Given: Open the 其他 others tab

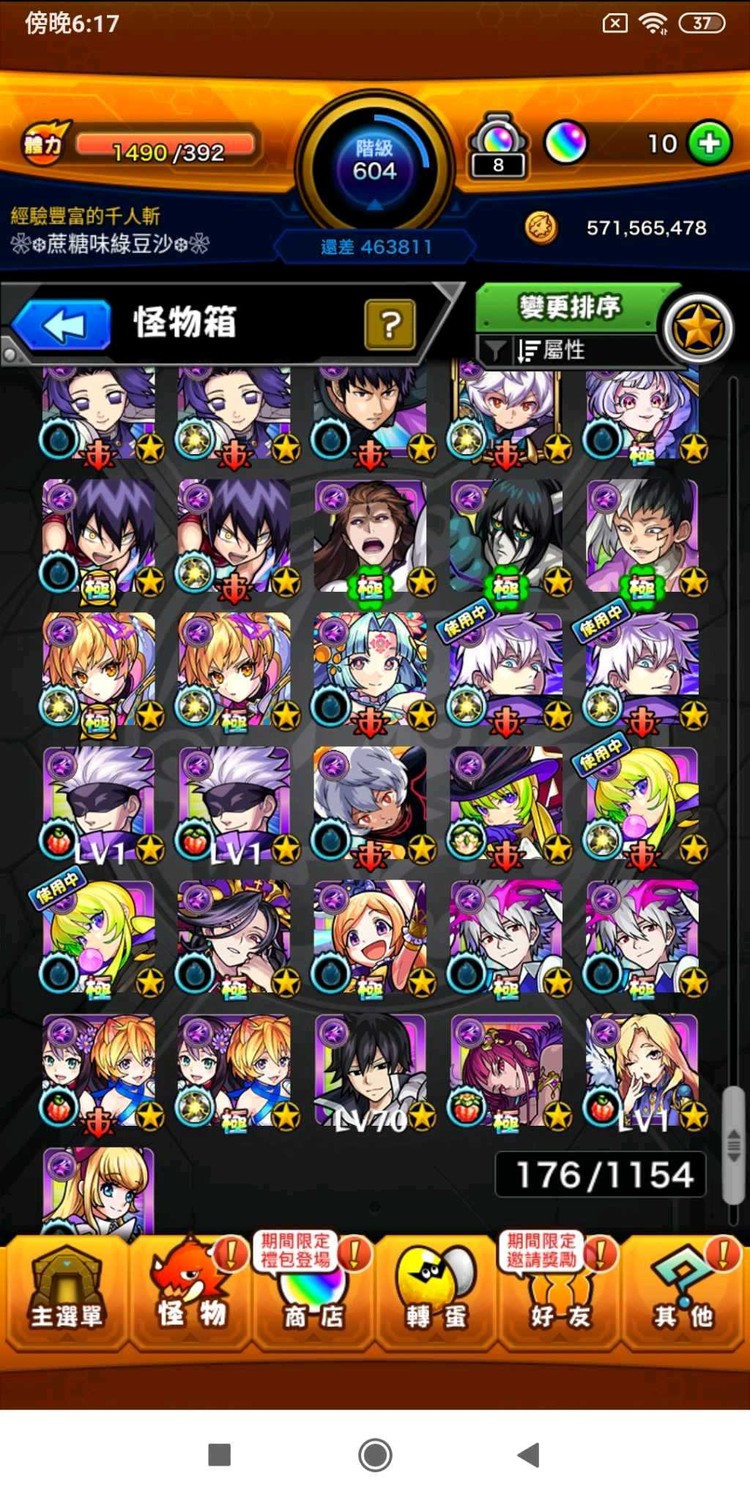Looking at the screenshot, I should [x=685, y=1290].
